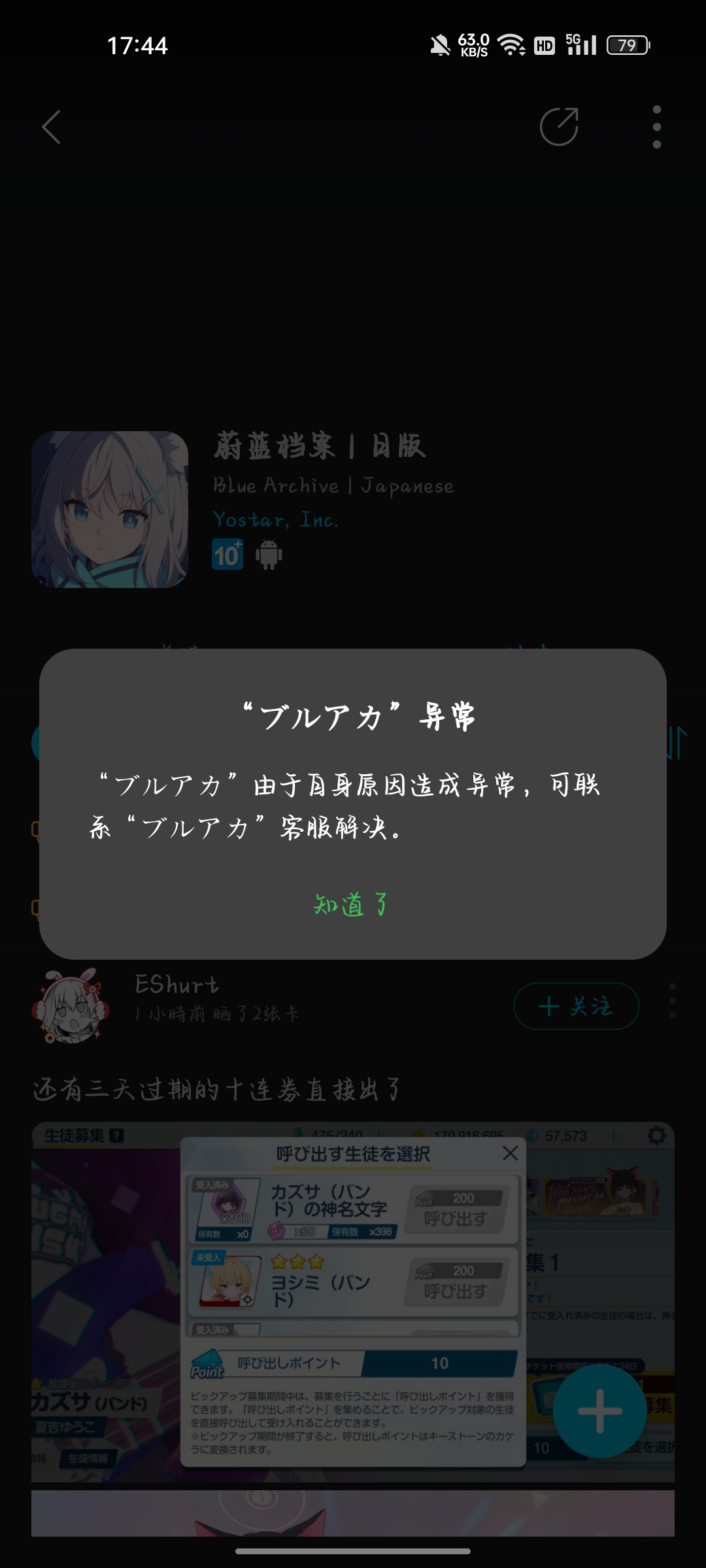Dismiss the dialog with 知道了
Screen dimensions: 706x1568
coord(352,905)
